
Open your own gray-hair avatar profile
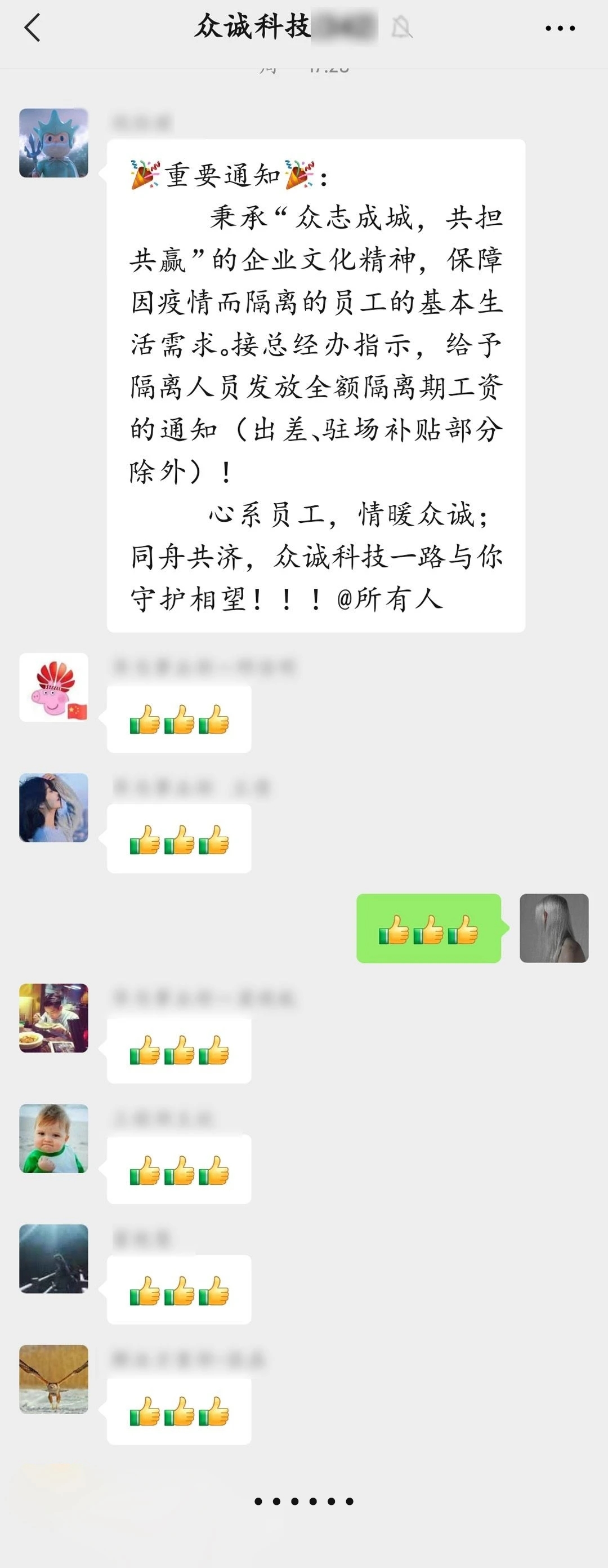[x=553, y=927]
